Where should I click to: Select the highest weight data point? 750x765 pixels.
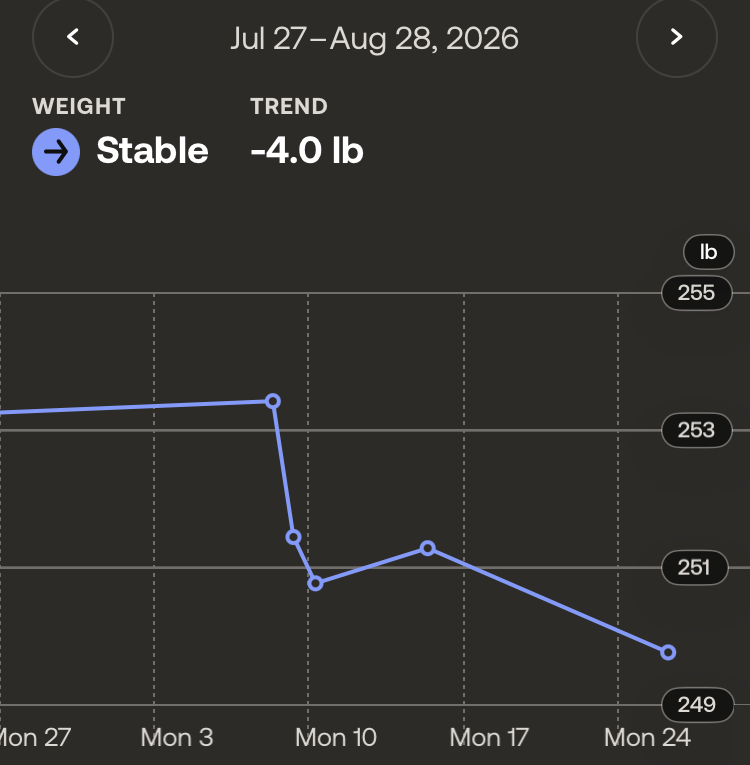coord(273,402)
